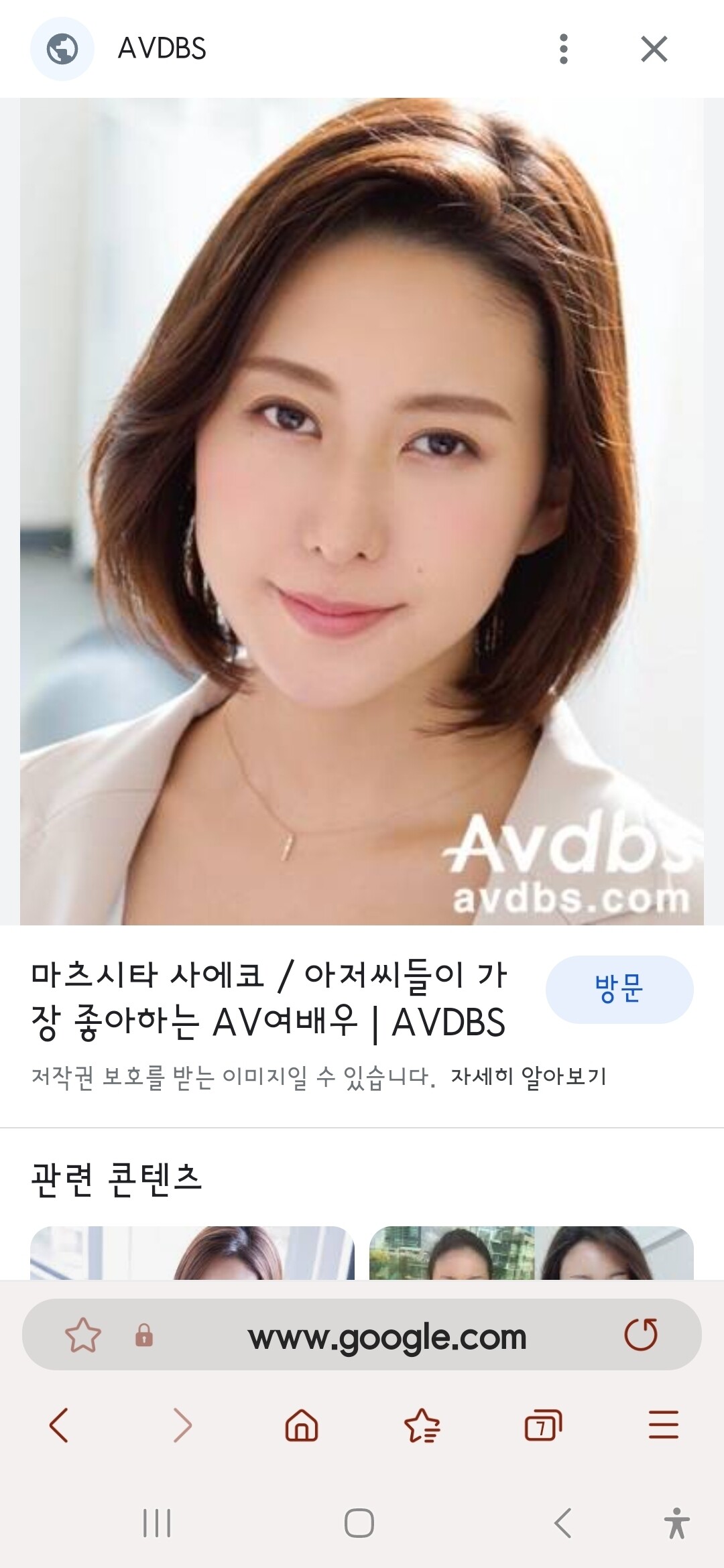Open the main AVDBS image
724x1568 pixels.
(x=362, y=511)
